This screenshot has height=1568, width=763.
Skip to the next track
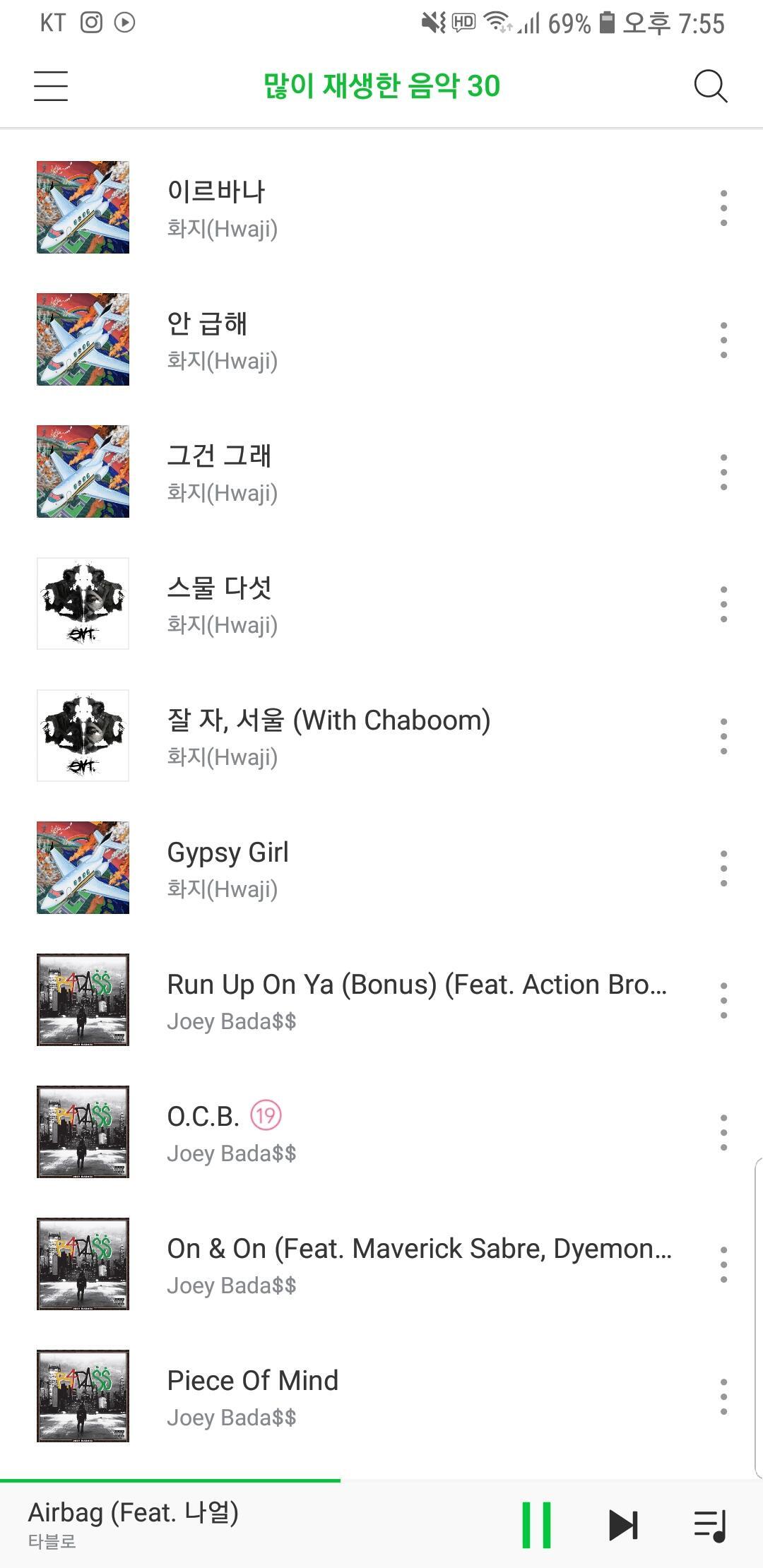[623, 1525]
